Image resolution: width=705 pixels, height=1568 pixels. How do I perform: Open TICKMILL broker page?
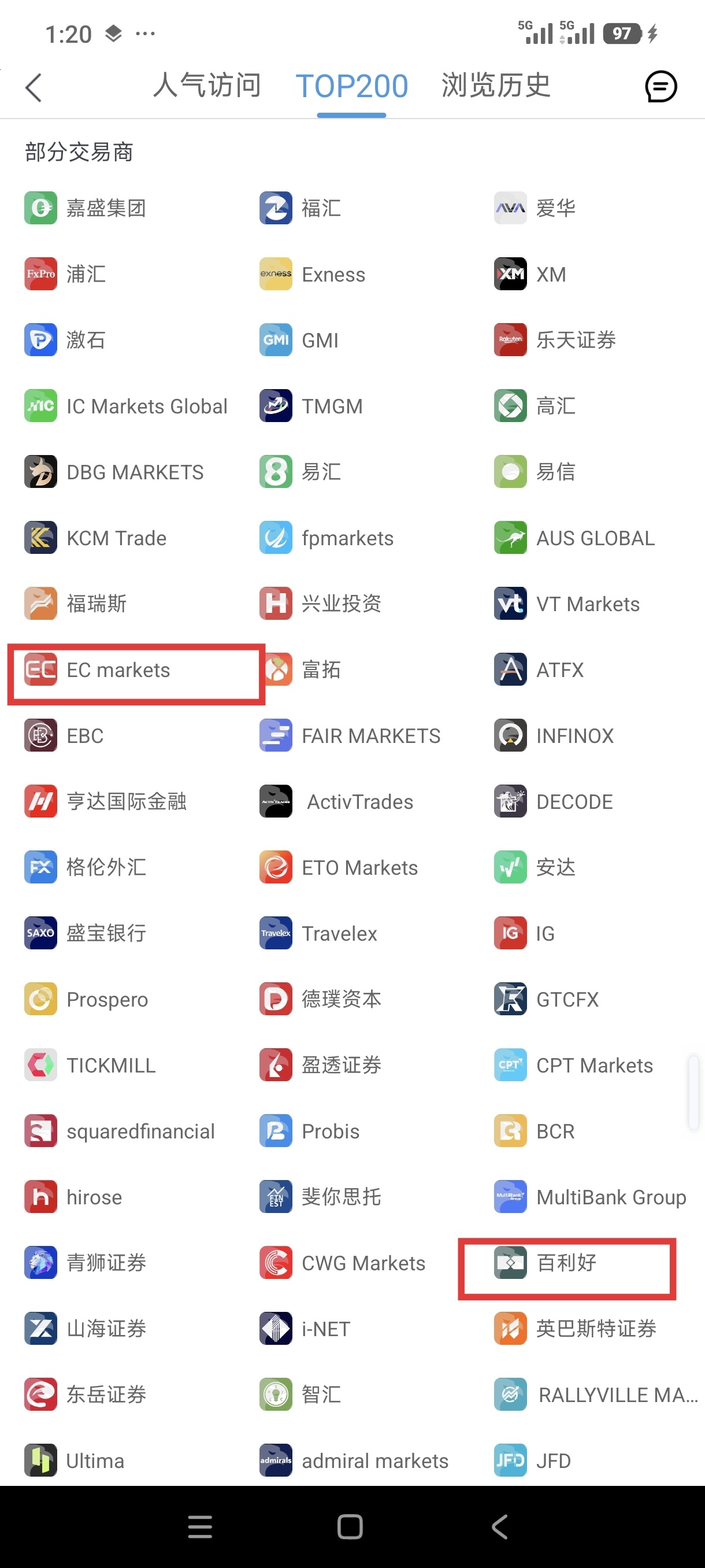tap(91, 1065)
